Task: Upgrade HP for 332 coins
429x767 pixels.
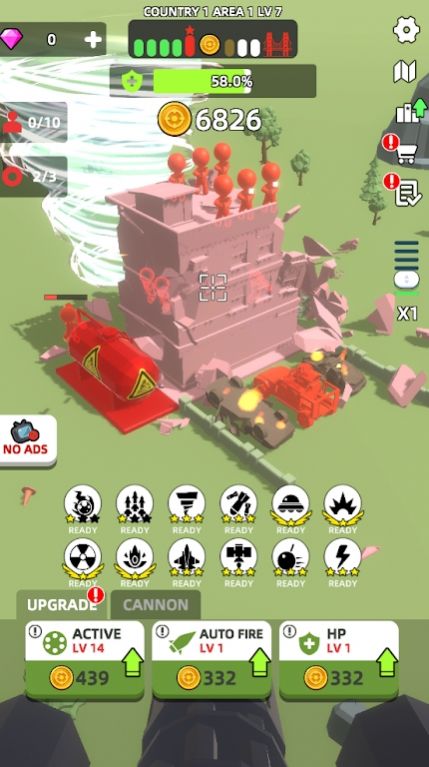Action: click(339, 659)
